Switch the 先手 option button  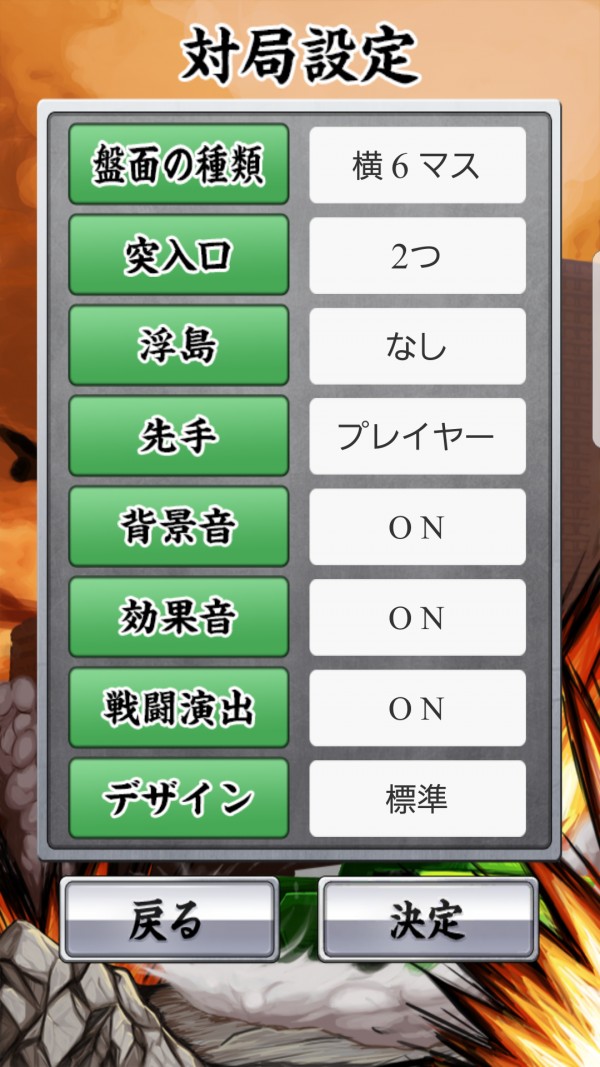click(x=179, y=436)
